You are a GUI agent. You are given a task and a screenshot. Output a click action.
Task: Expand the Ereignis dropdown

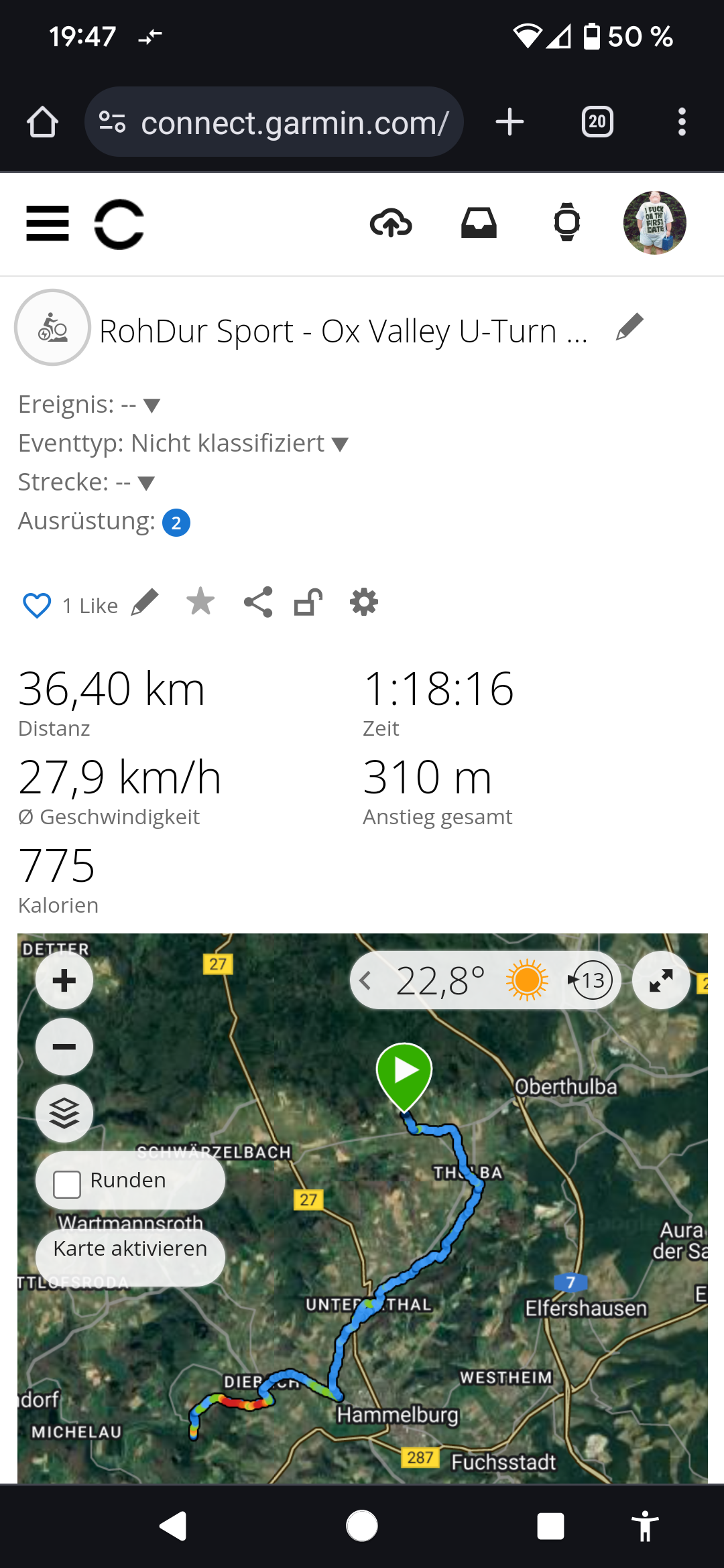pyautogui.click(x=152, y=405)
